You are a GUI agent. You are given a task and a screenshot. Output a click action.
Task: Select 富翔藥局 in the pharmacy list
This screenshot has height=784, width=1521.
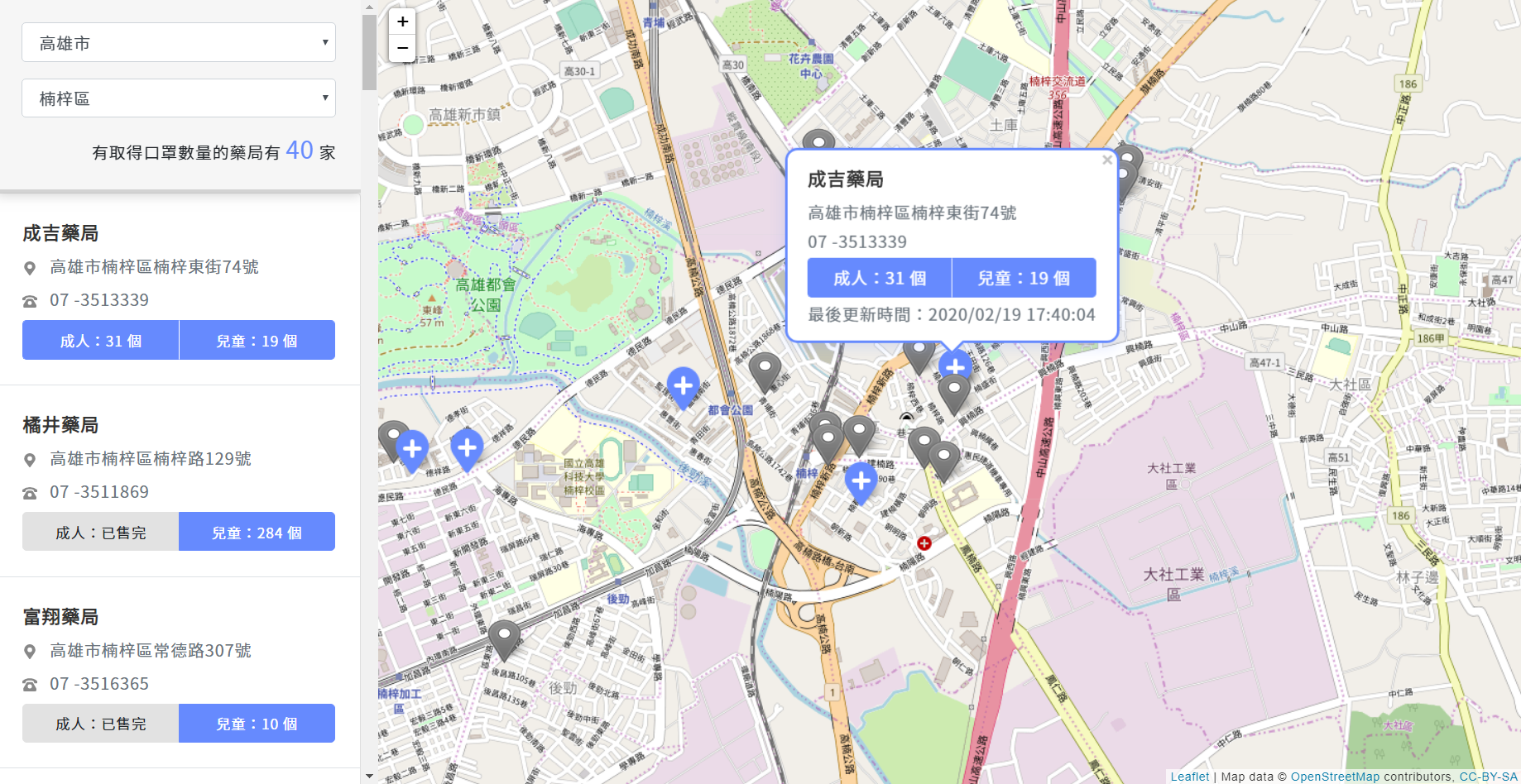(x=60, y=617)
